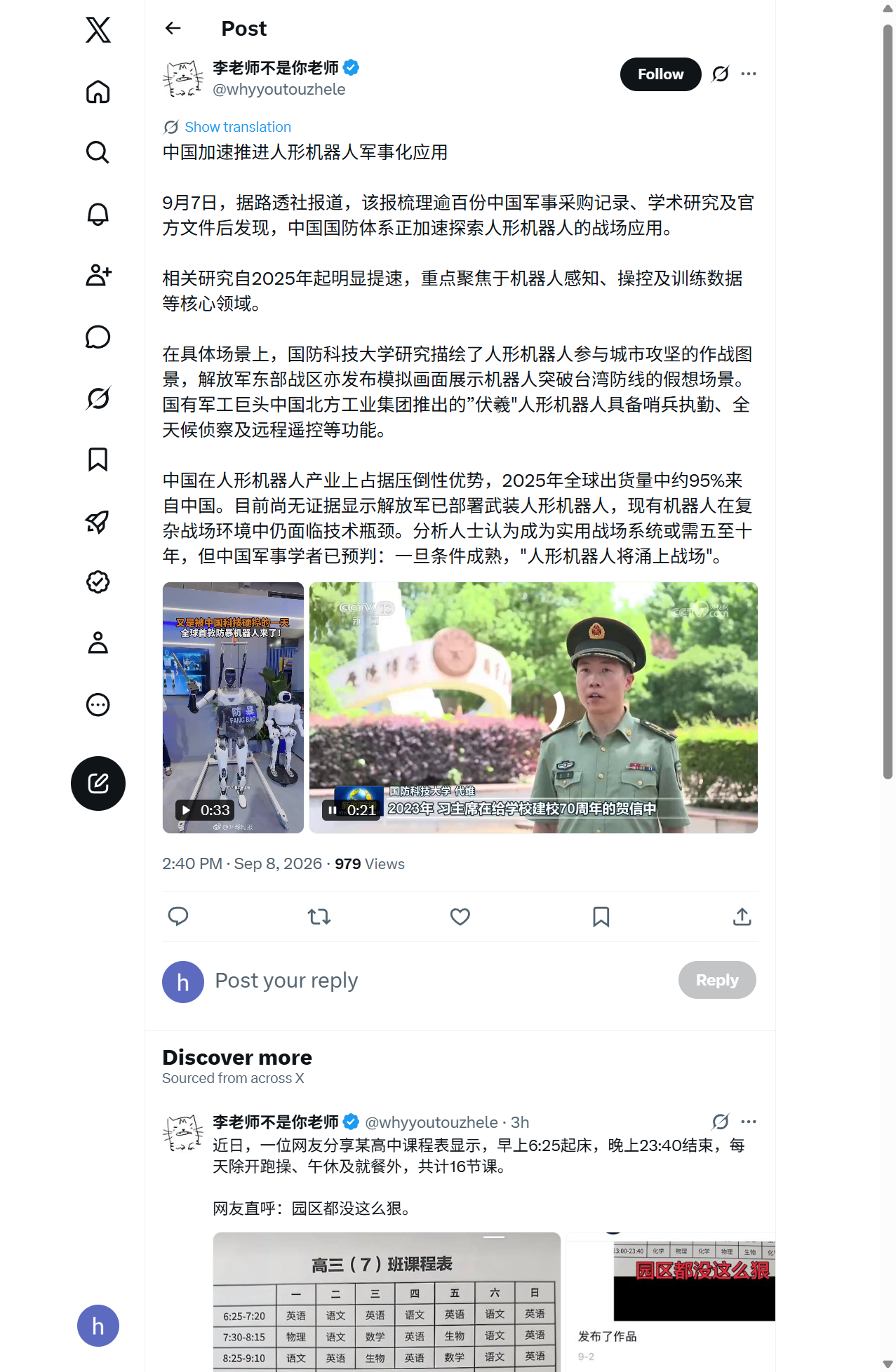Open the 高三（7）班课程表 image

tap(387, 1302)
